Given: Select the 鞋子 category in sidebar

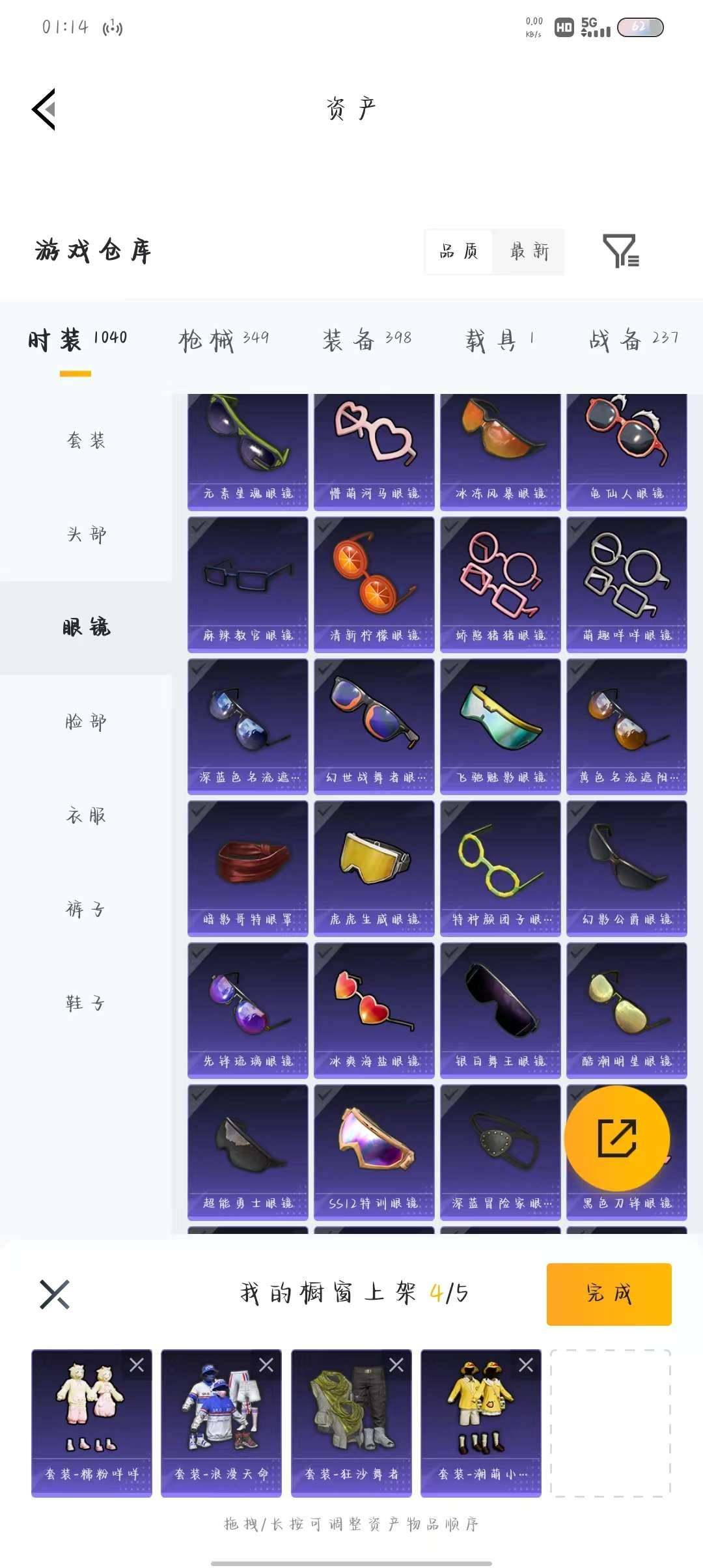Looking at the screenshot, I should coord(86,1003).
